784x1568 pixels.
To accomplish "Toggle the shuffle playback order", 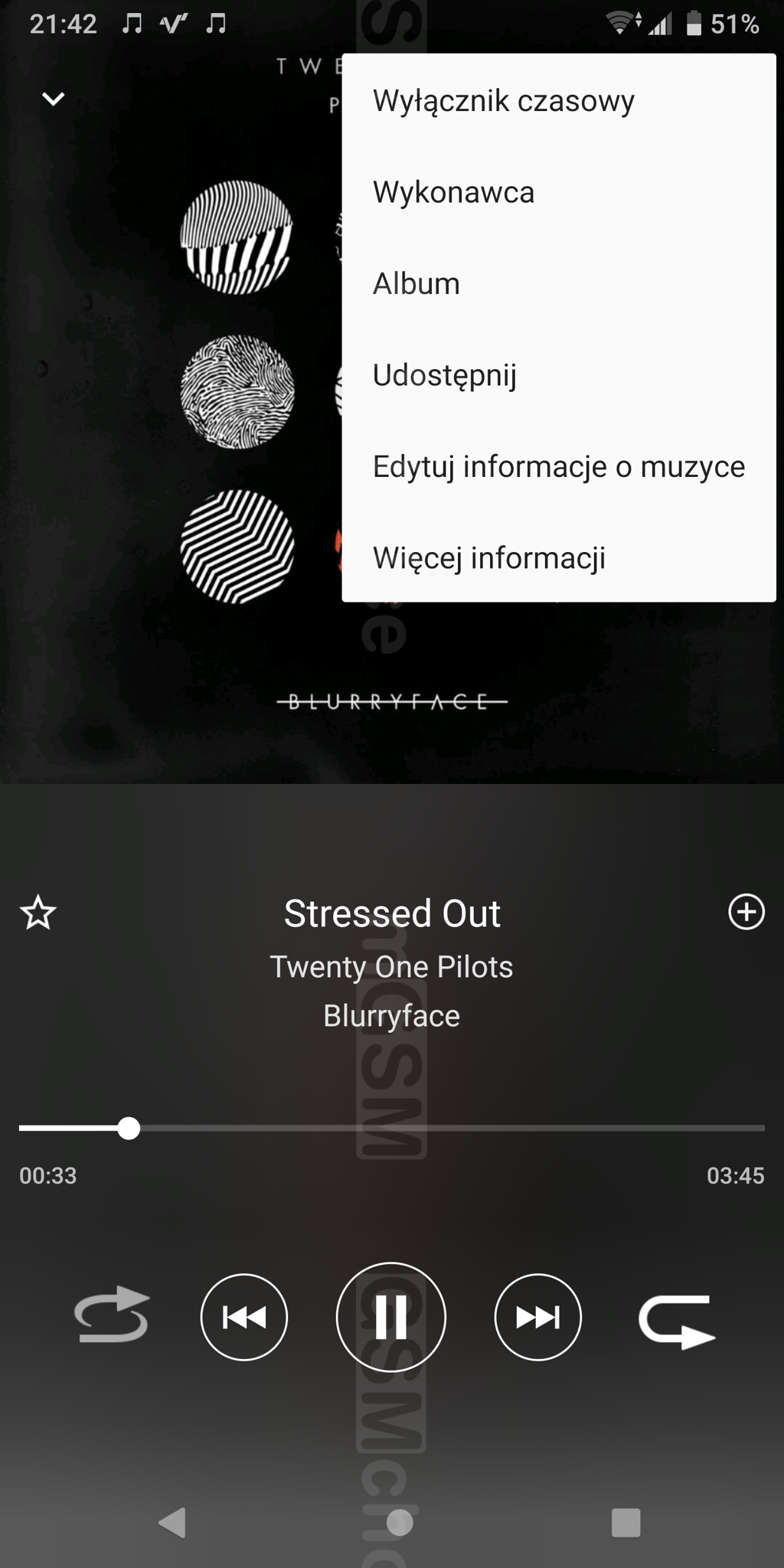I will pos(677,1321).
